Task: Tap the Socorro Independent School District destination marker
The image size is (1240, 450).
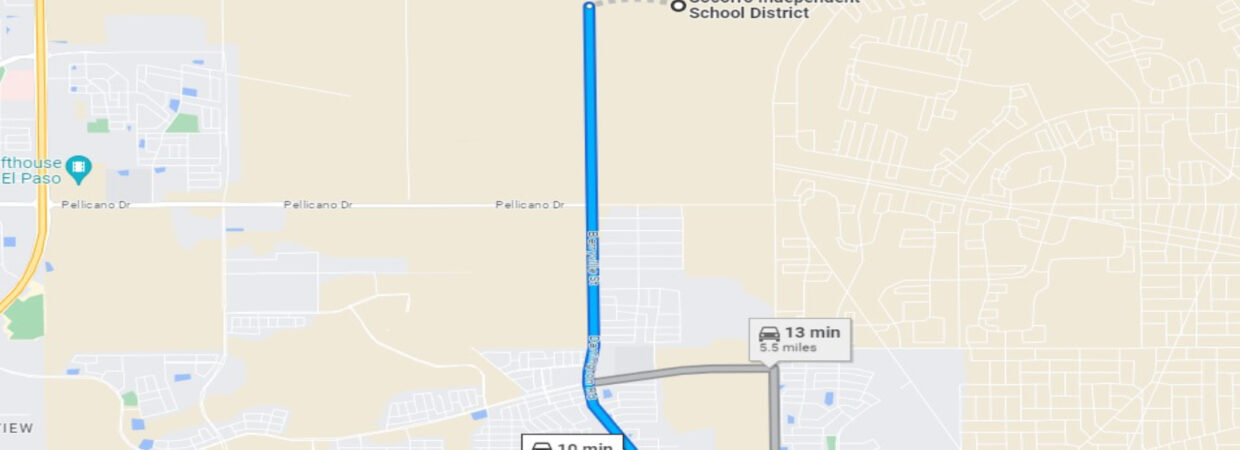Action: [x=678, y=5]
